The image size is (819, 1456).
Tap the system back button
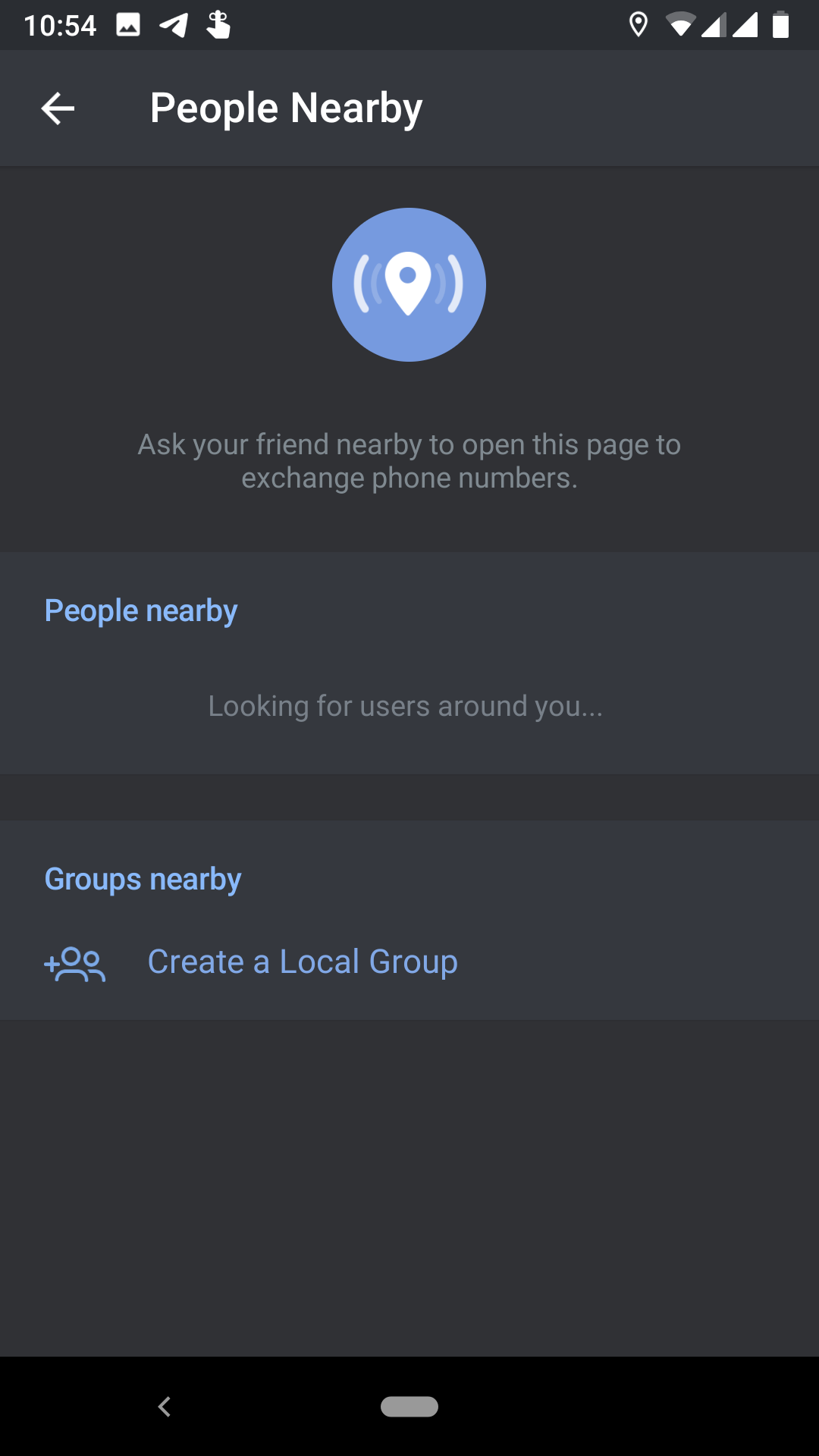point(165,1407)
